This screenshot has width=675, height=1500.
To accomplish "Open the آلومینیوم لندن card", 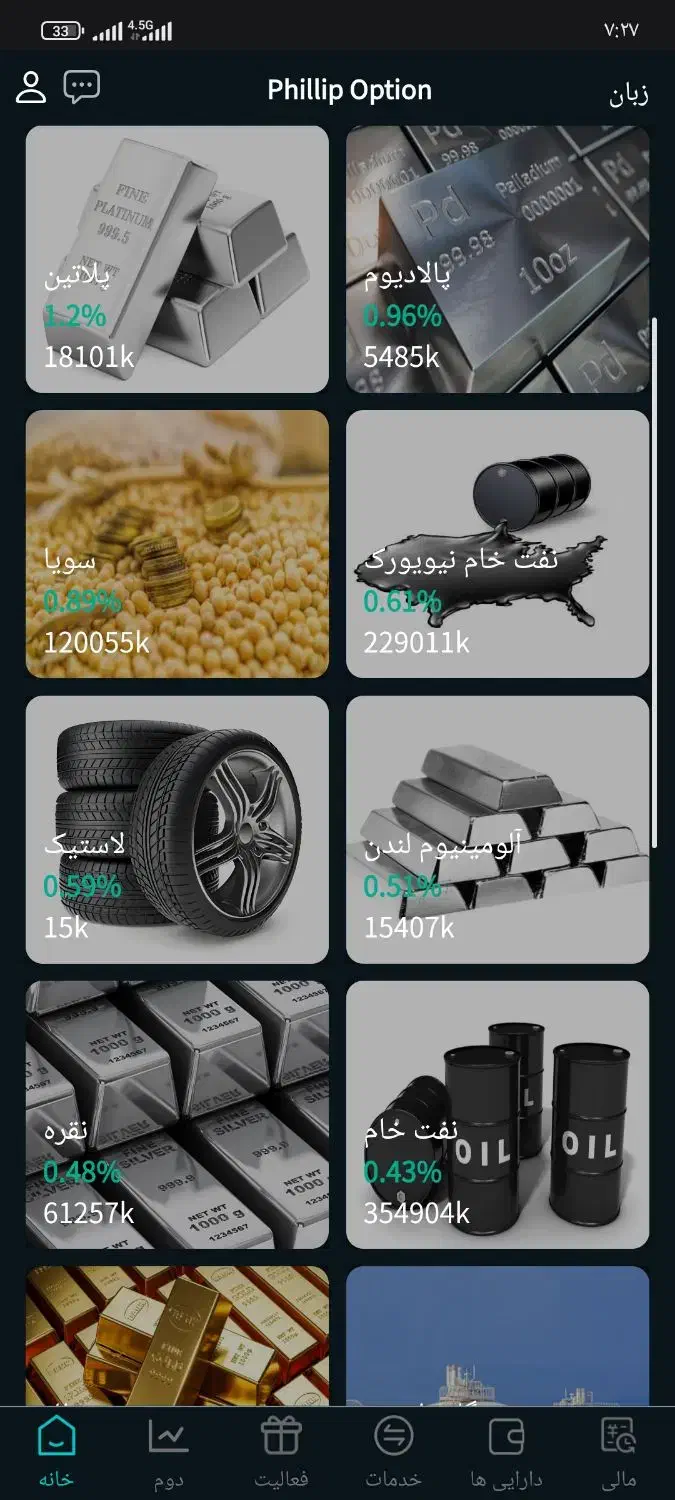I will (x=497, y=829).
